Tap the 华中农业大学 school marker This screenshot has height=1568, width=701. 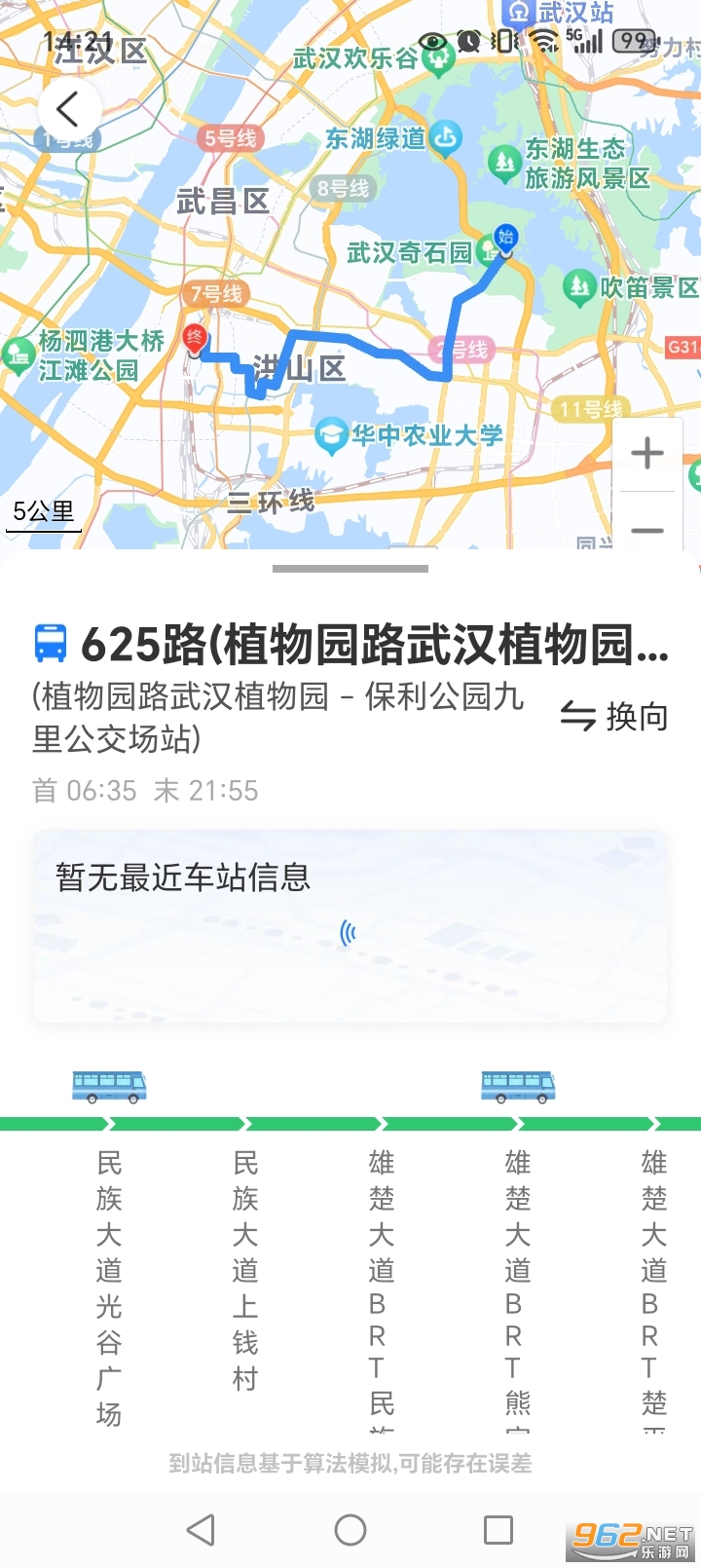coord(331,434)
